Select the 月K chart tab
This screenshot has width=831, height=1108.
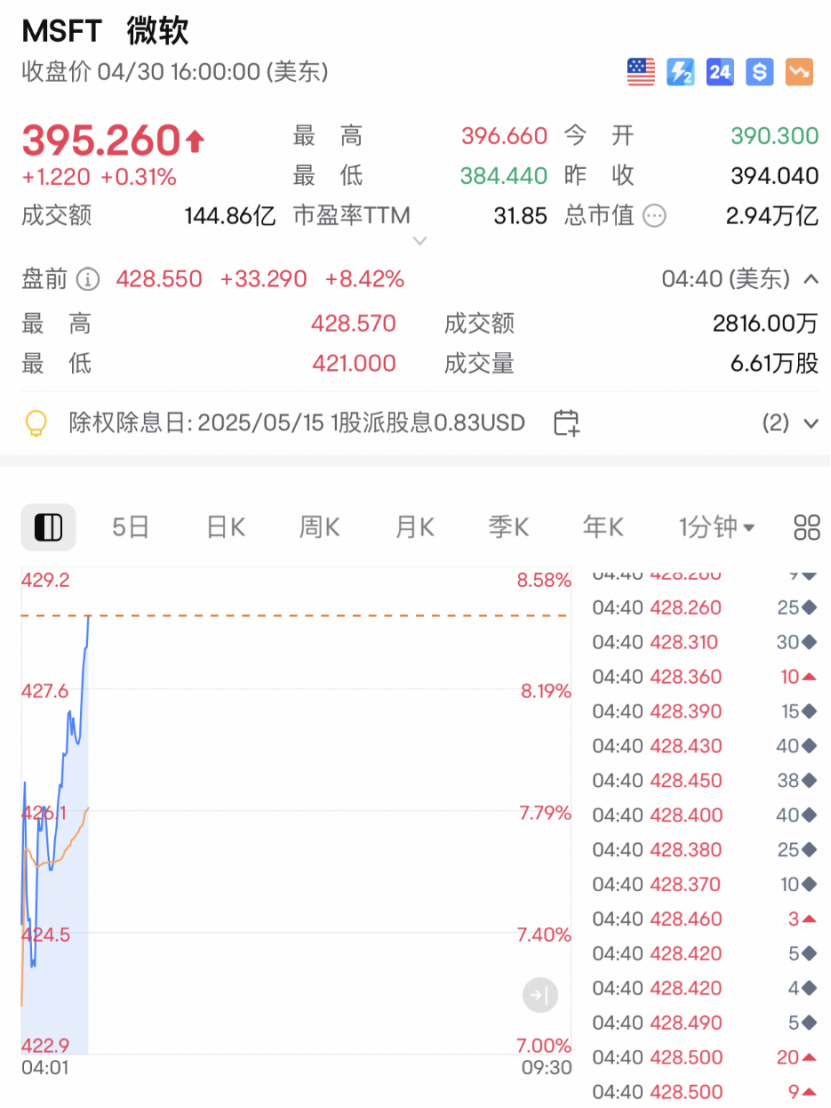pos(414,527)
